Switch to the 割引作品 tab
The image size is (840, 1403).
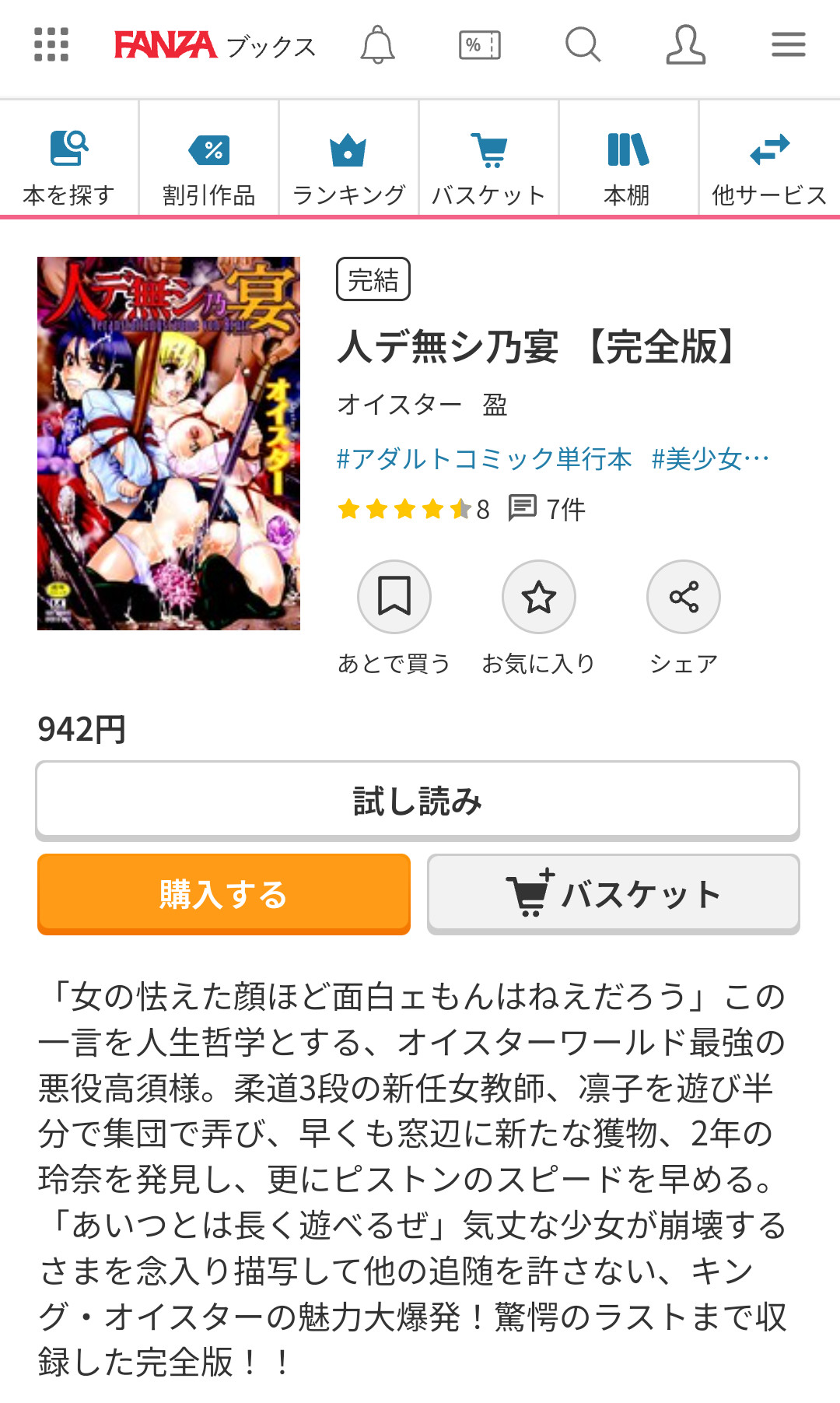[x=209, y=169]
